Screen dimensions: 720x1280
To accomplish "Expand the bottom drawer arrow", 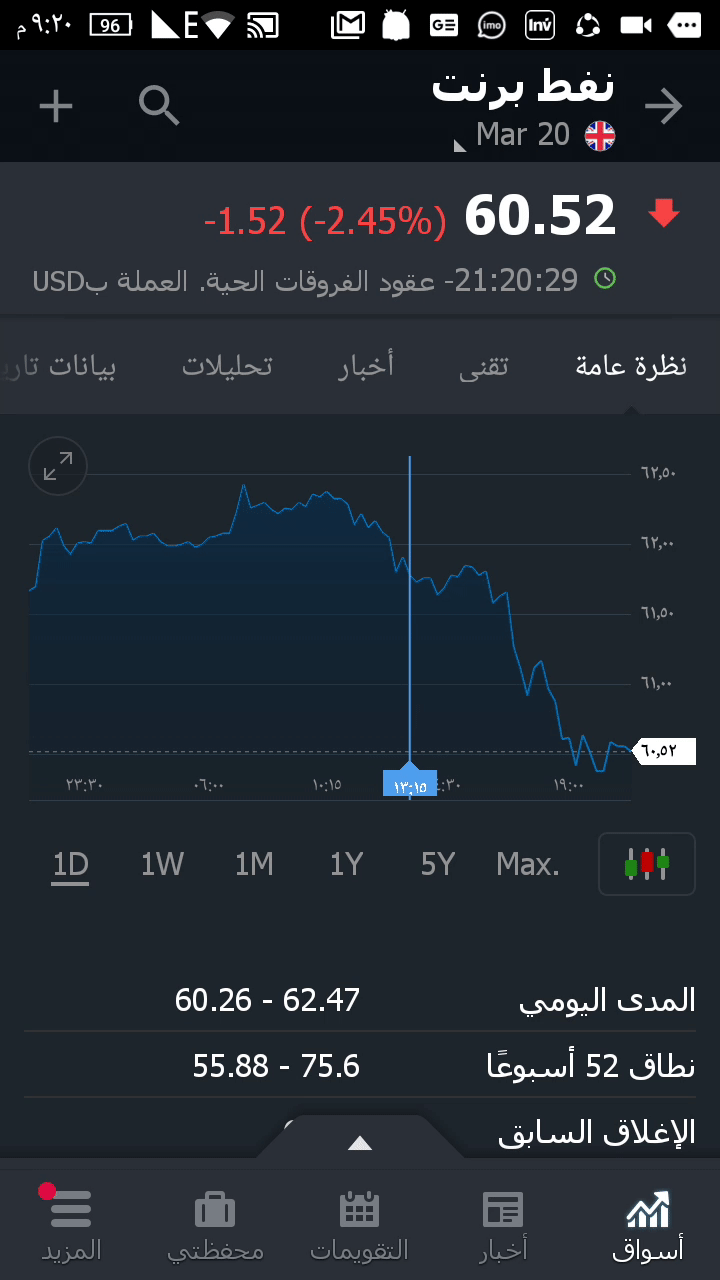I will click(x=360, y=1143).
